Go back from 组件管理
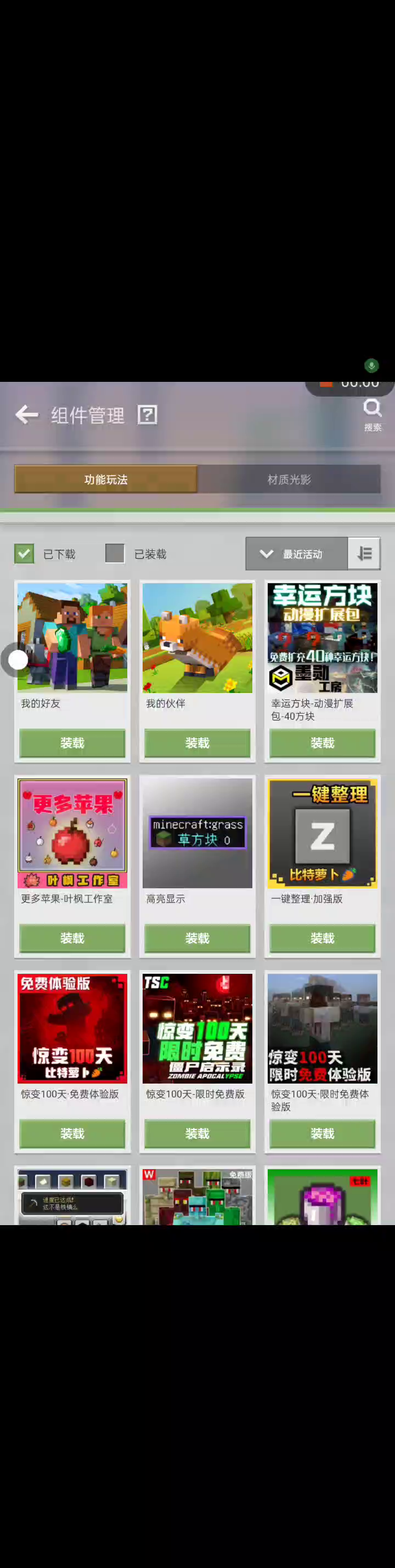 coord(27,415)
